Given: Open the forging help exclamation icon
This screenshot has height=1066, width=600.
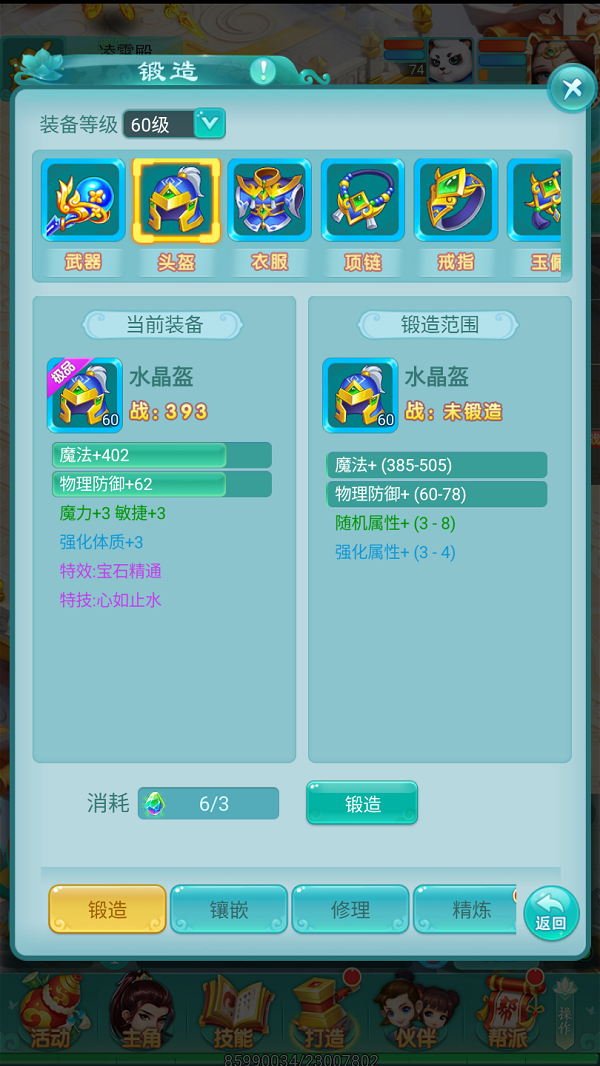Looking at the screenshot, I should pyautogui.click(x=262, y=70).
